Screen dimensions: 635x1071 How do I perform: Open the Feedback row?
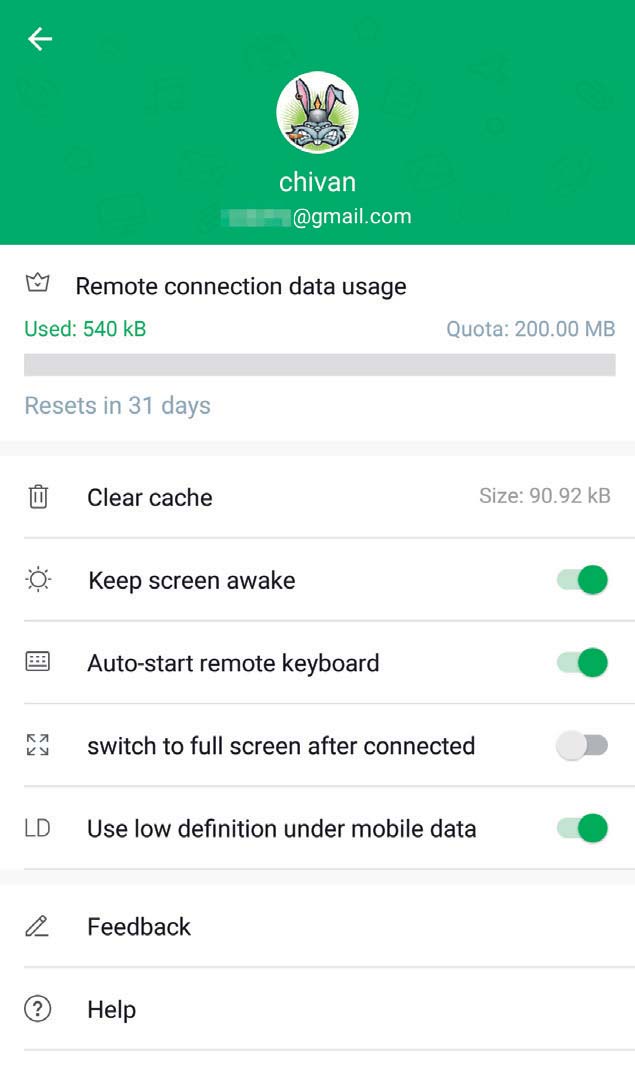[318, 926]
